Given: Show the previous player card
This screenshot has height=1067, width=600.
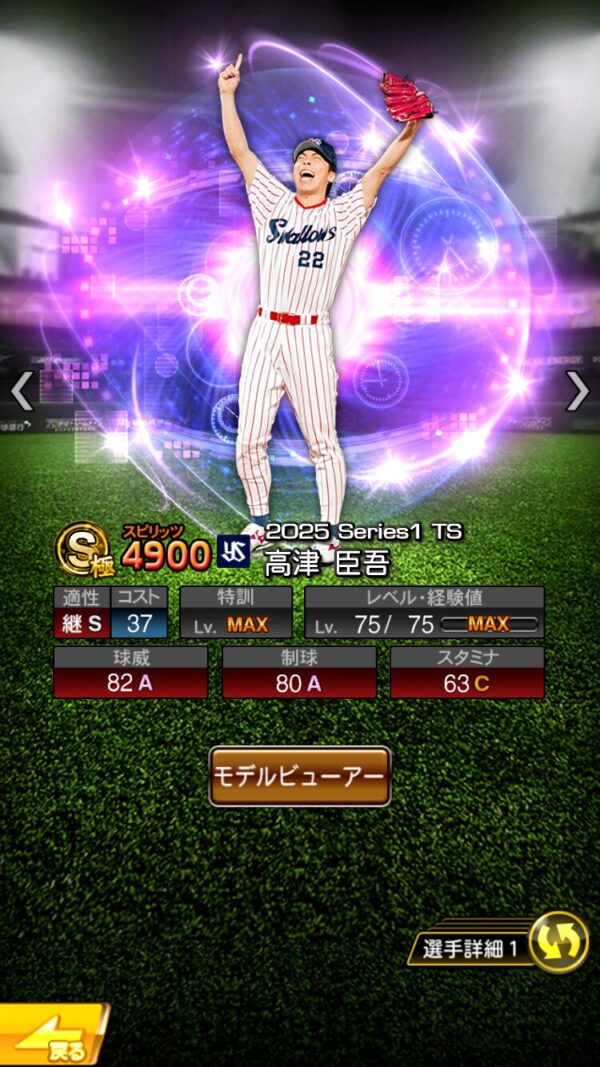Looking at the screenshot, I should [22, 391].
